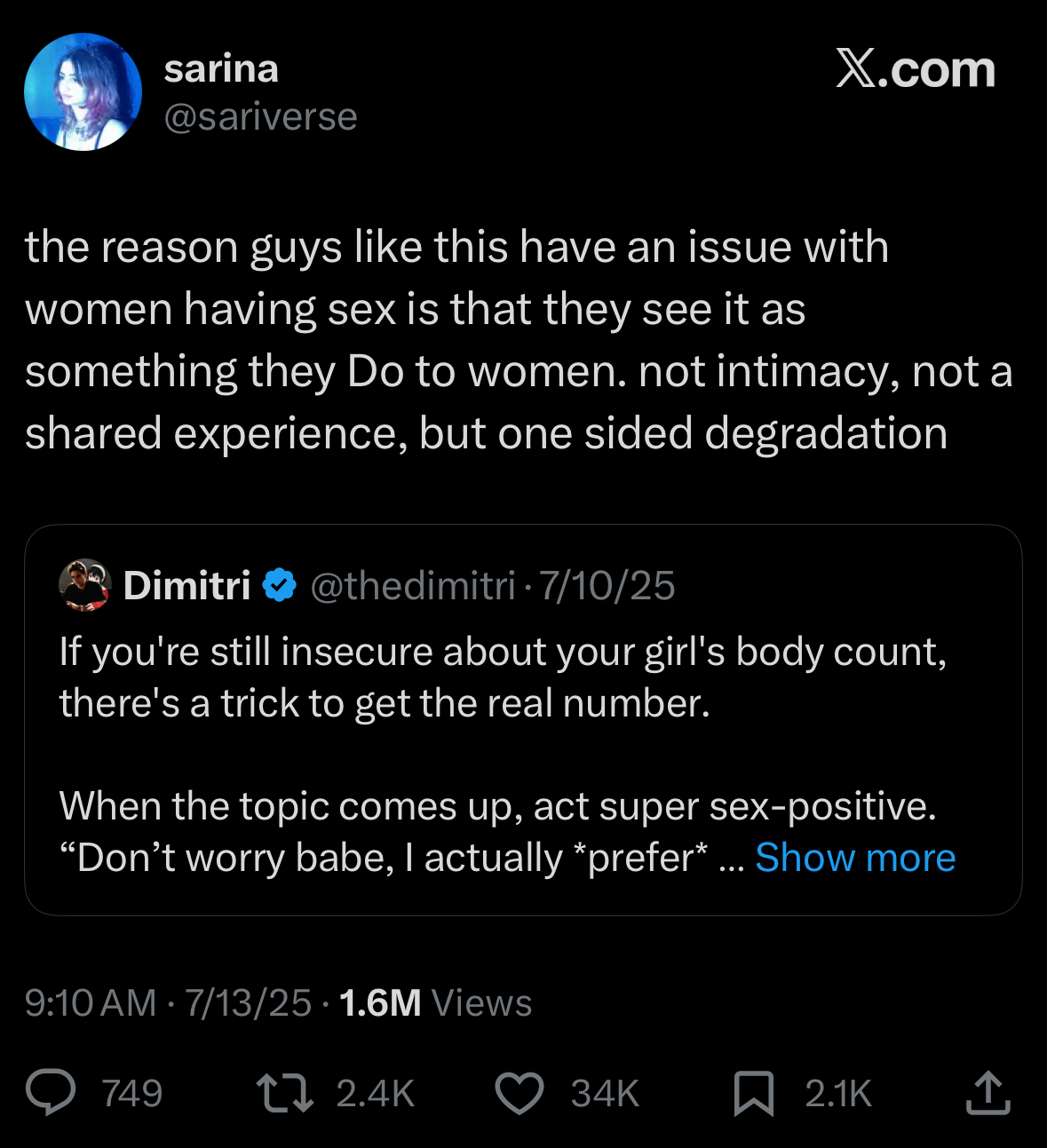
Task: Repost sarina's post
Action: tap(284, 1093)
